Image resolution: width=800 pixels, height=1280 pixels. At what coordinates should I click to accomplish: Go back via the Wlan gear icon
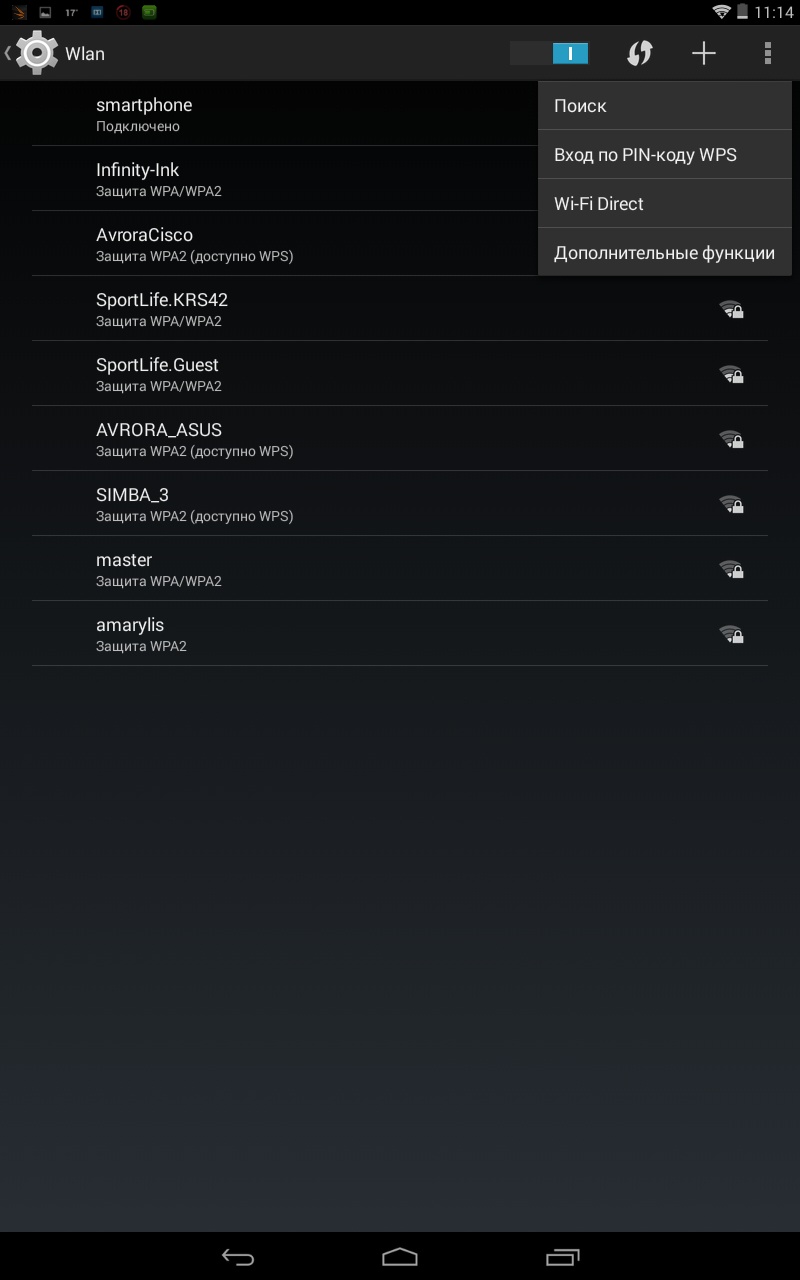tap(36, 54)
